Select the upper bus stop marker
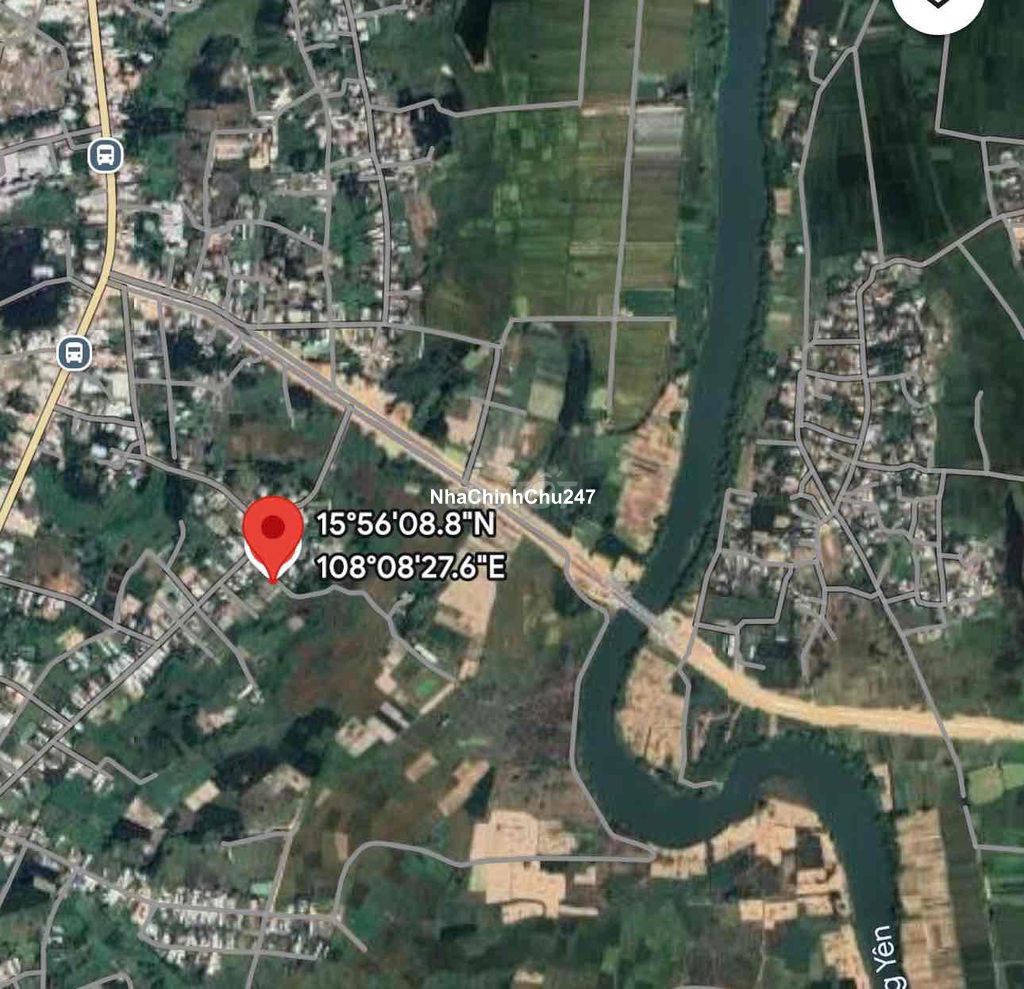1024x989 pixels. click(104, 155)
